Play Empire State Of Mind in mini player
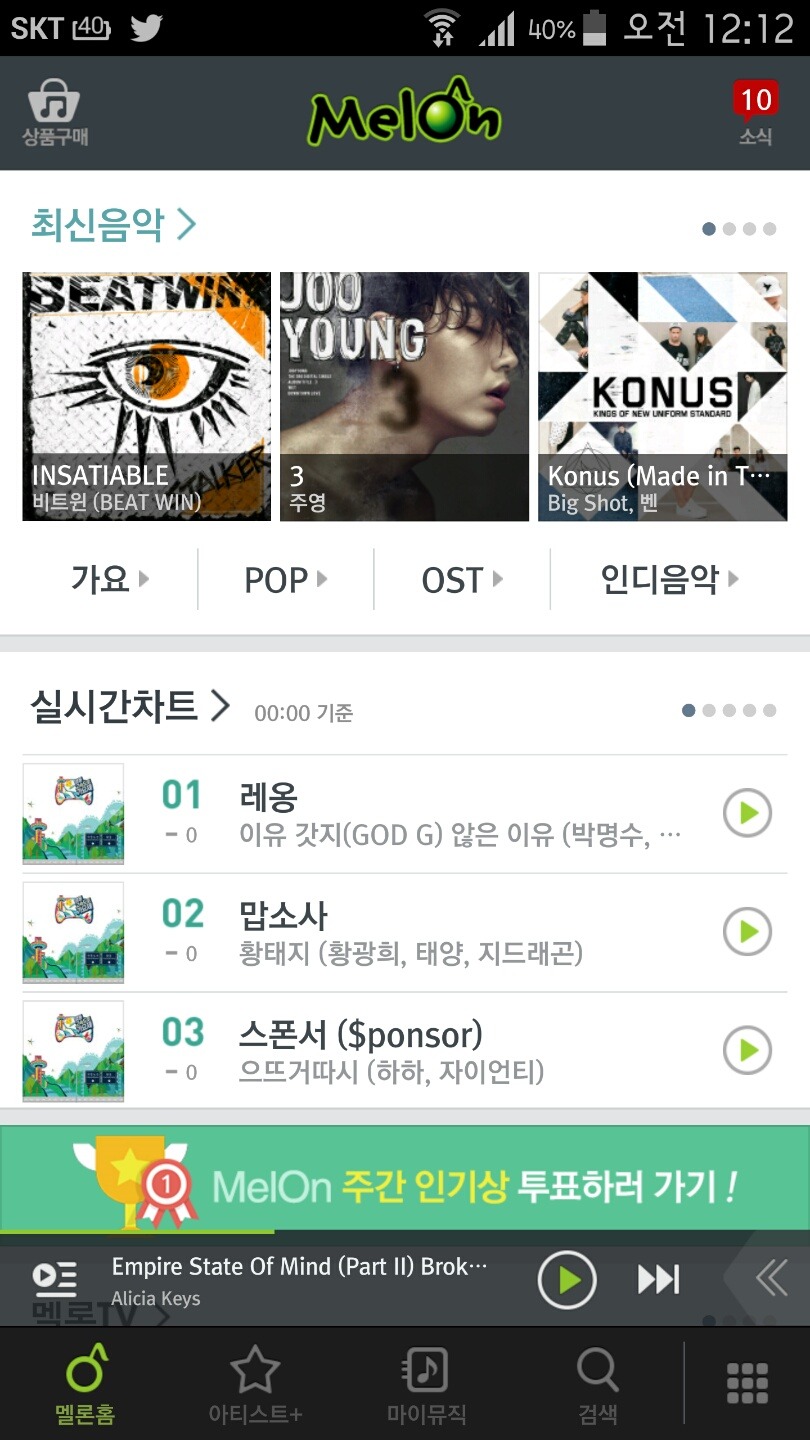 [x=567, y=1280]
